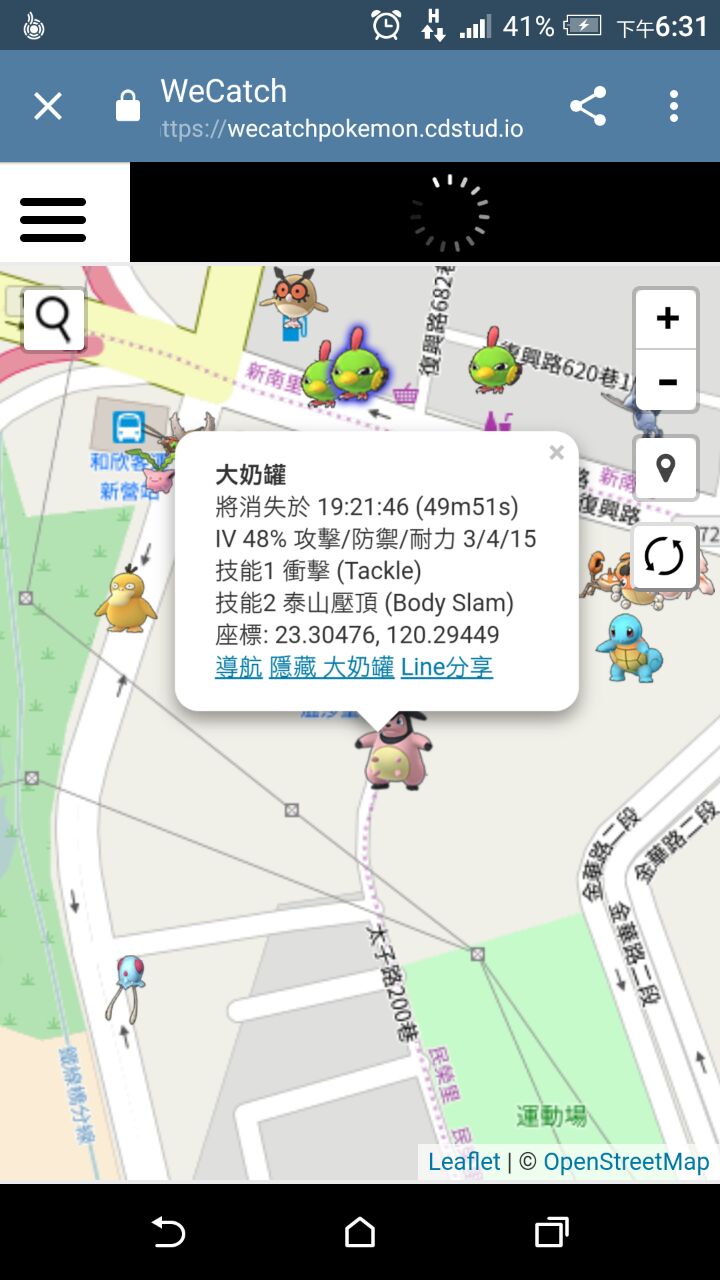
Task: Select the Psyduck marker on the map
Action: (x=127, y=598)
